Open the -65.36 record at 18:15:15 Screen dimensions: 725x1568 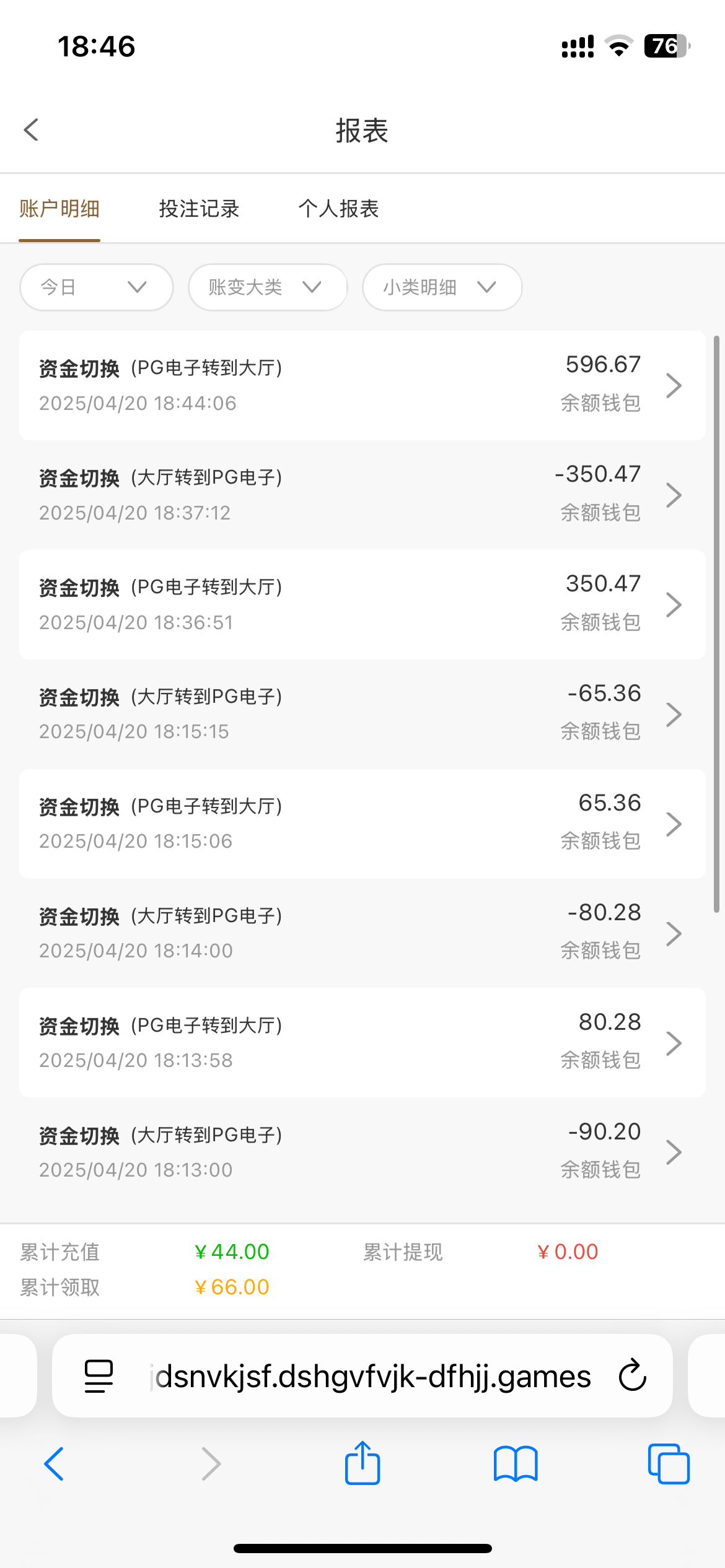[x=362, y=714]
